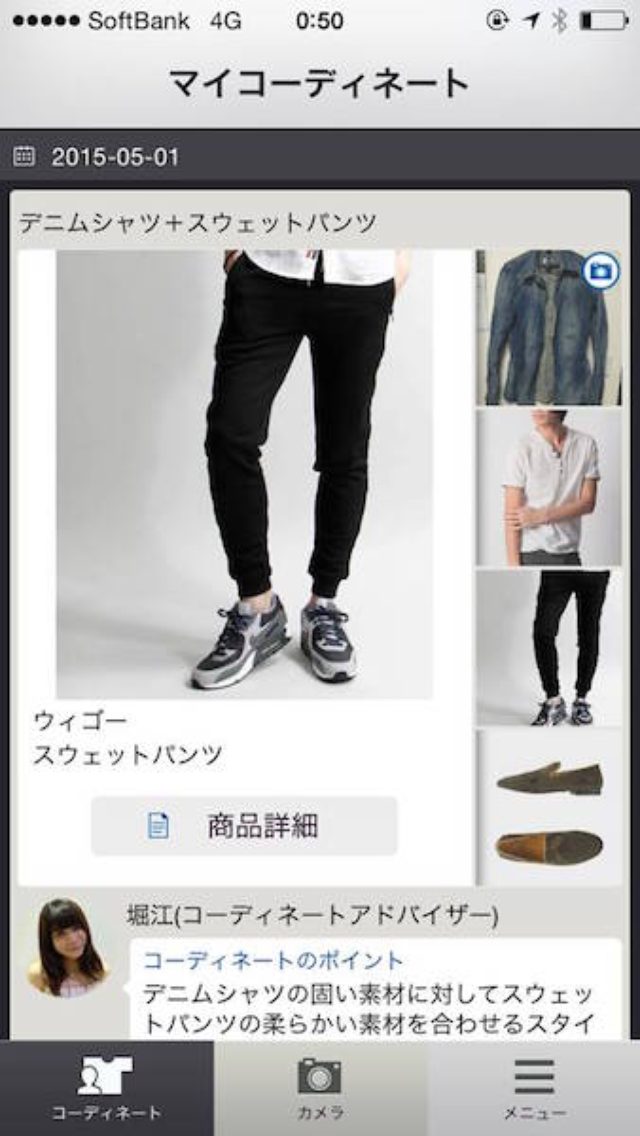Switch to the カメラ tab
Screen dimensions: 640x1136
coord(320,1088)
